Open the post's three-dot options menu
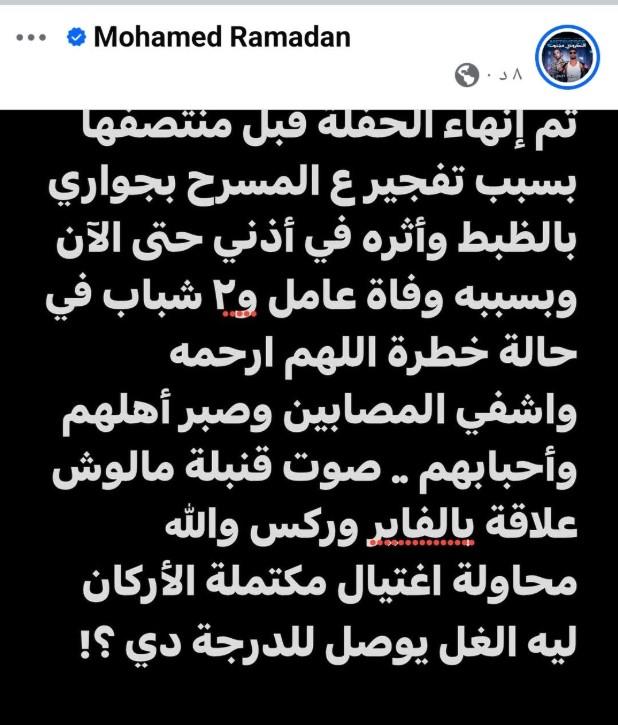Image resolution: width=618 pixels, height=725 pixels. (x=32, y=39)
